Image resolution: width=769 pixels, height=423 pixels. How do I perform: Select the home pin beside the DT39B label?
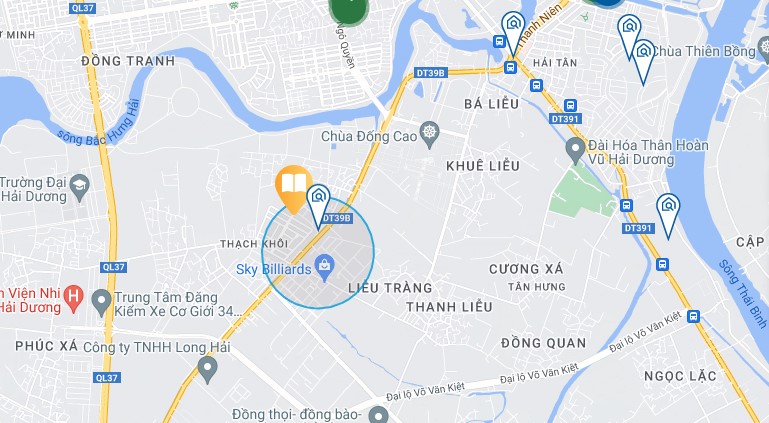(319, 198)
